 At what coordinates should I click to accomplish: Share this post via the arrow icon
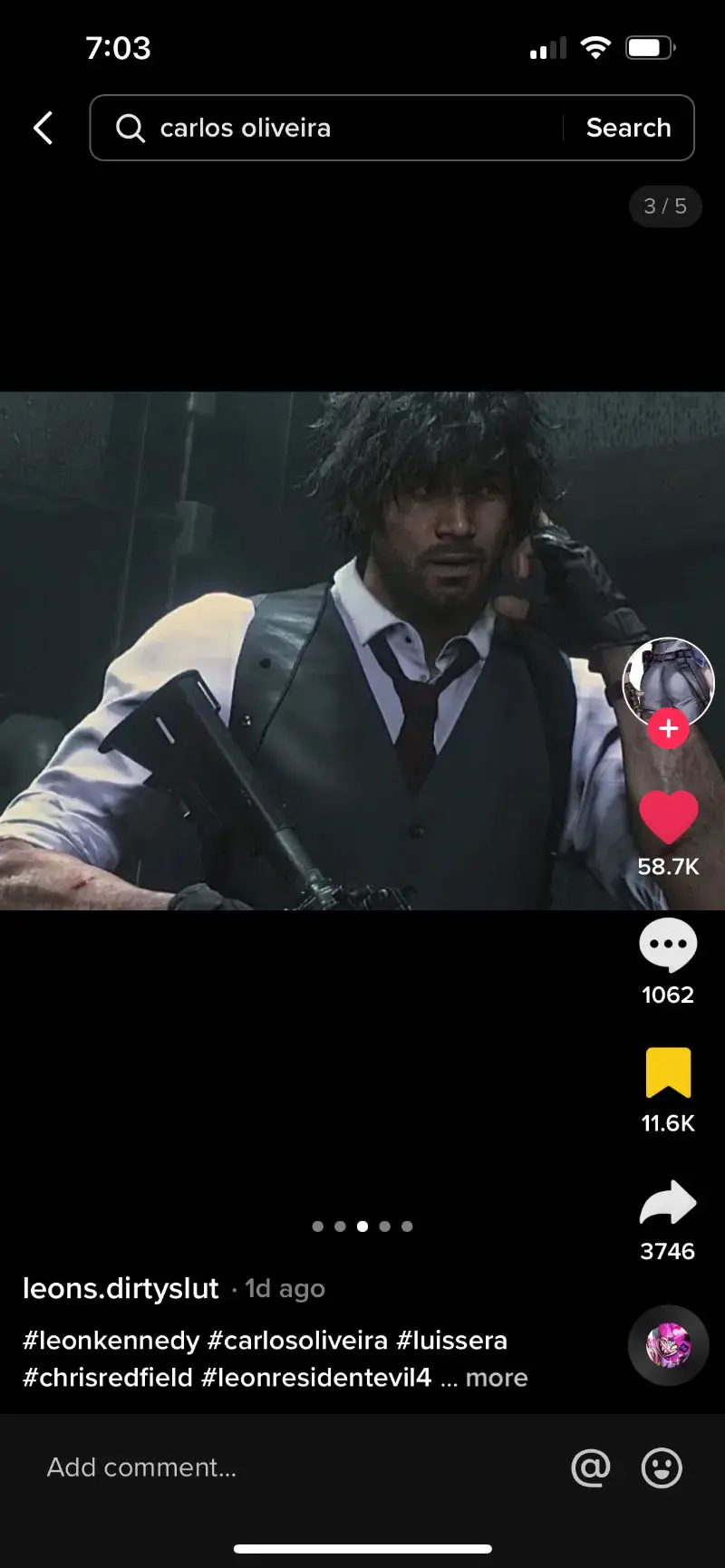(668, 1203)
